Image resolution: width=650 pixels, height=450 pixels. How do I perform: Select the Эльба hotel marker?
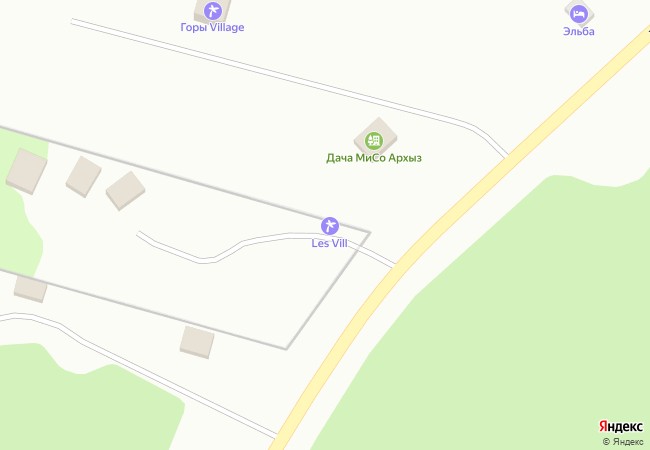point(578,13)
